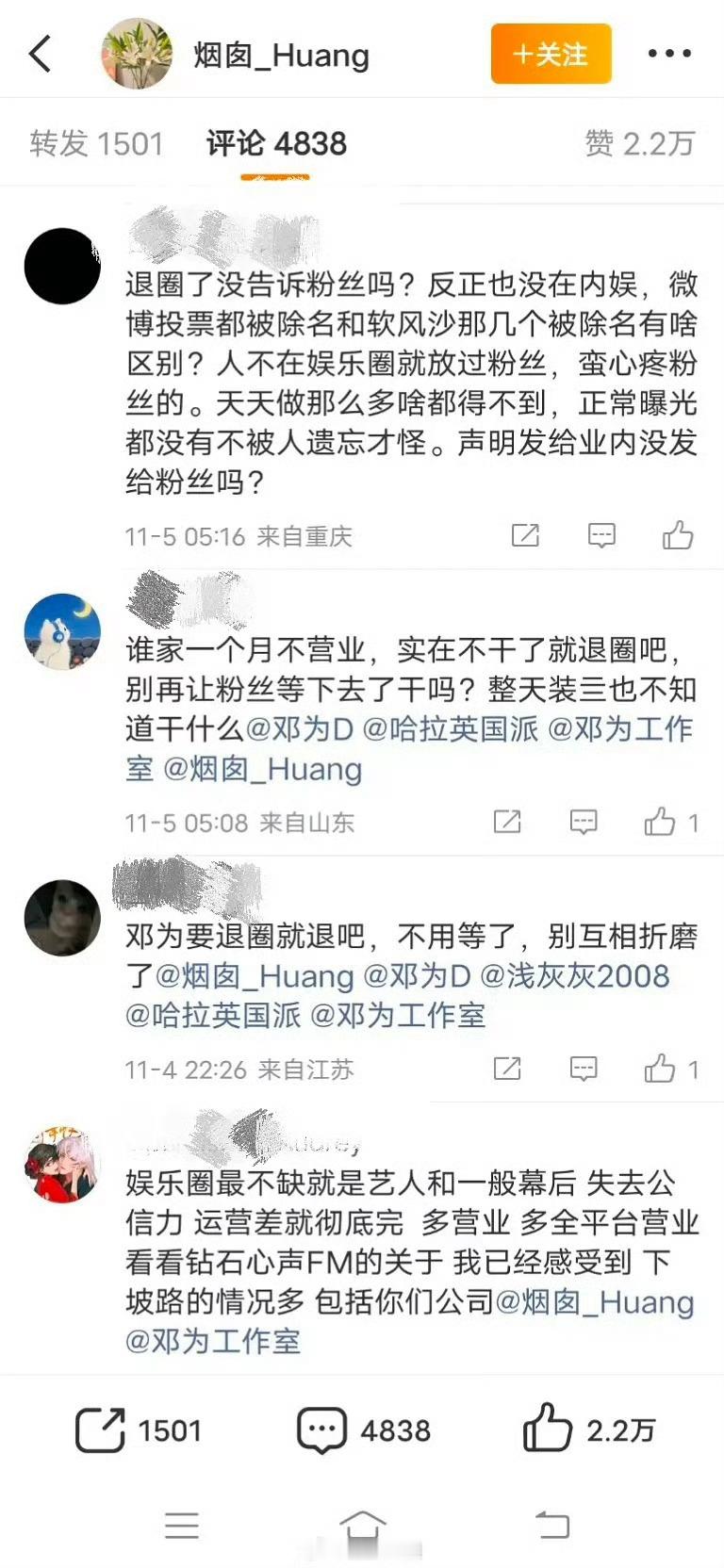Tap the back arrow to return
Viewport: 724px width, 1568px height.
38,54
